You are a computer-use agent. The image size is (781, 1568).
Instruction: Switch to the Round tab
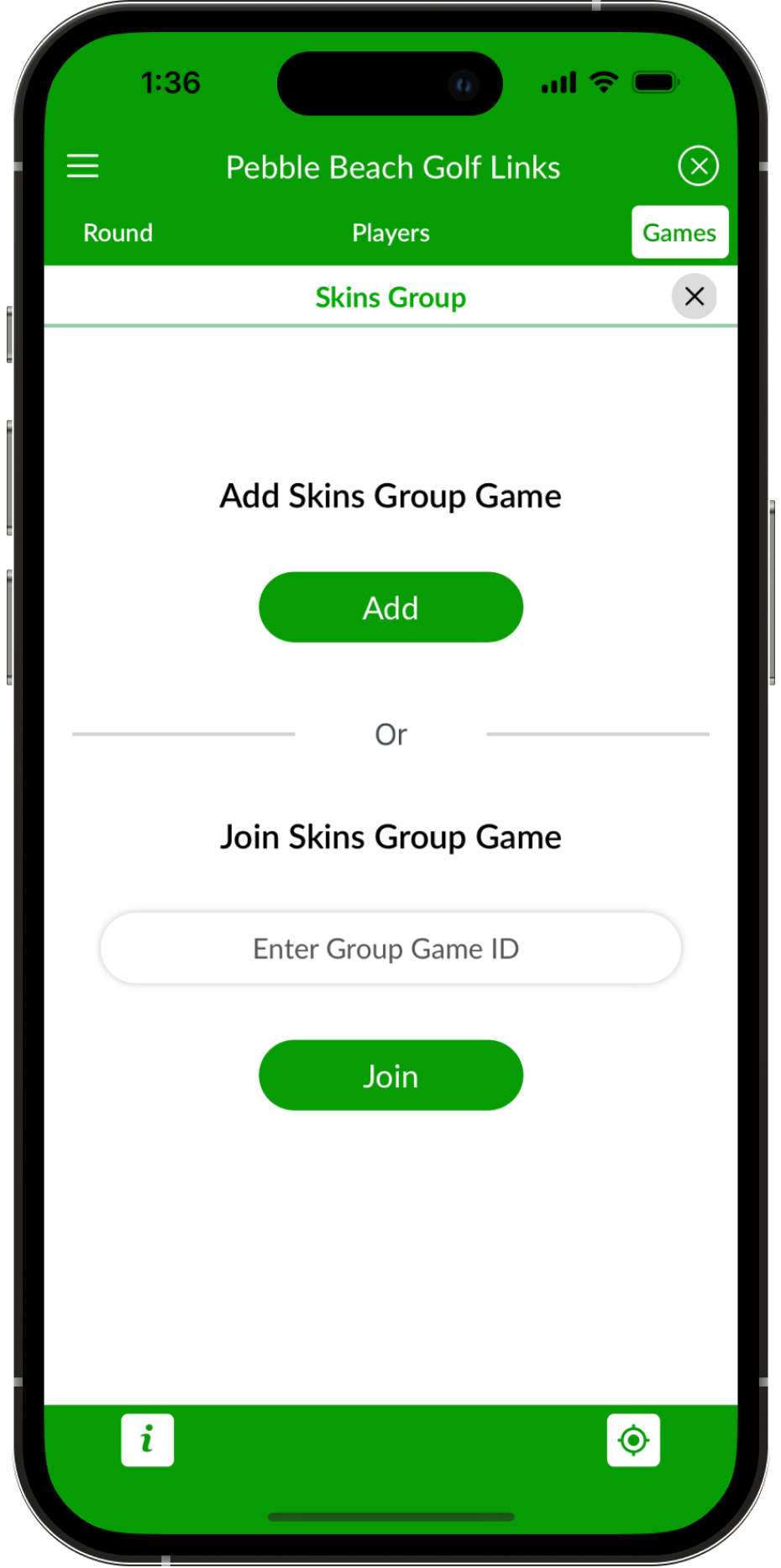[118, 233]
